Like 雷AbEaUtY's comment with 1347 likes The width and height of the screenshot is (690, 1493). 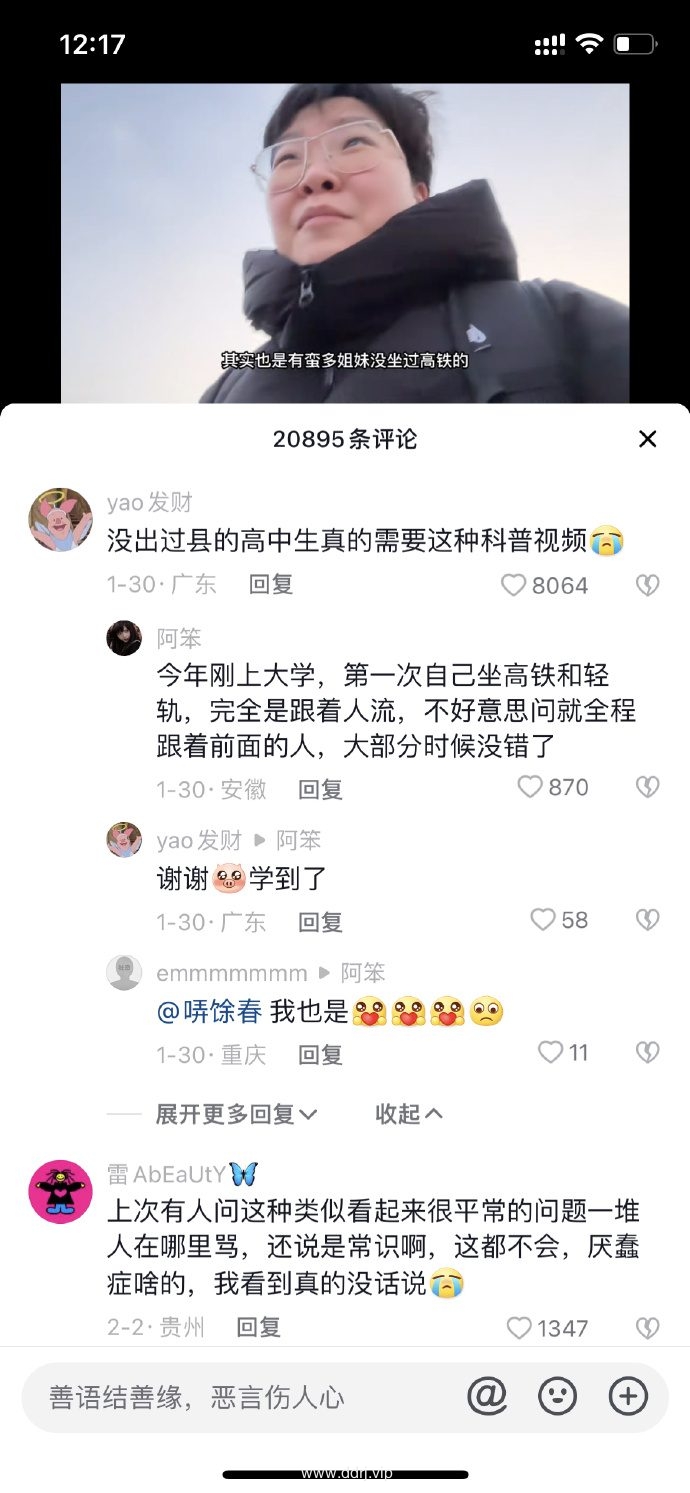[x=519, y=1328]
